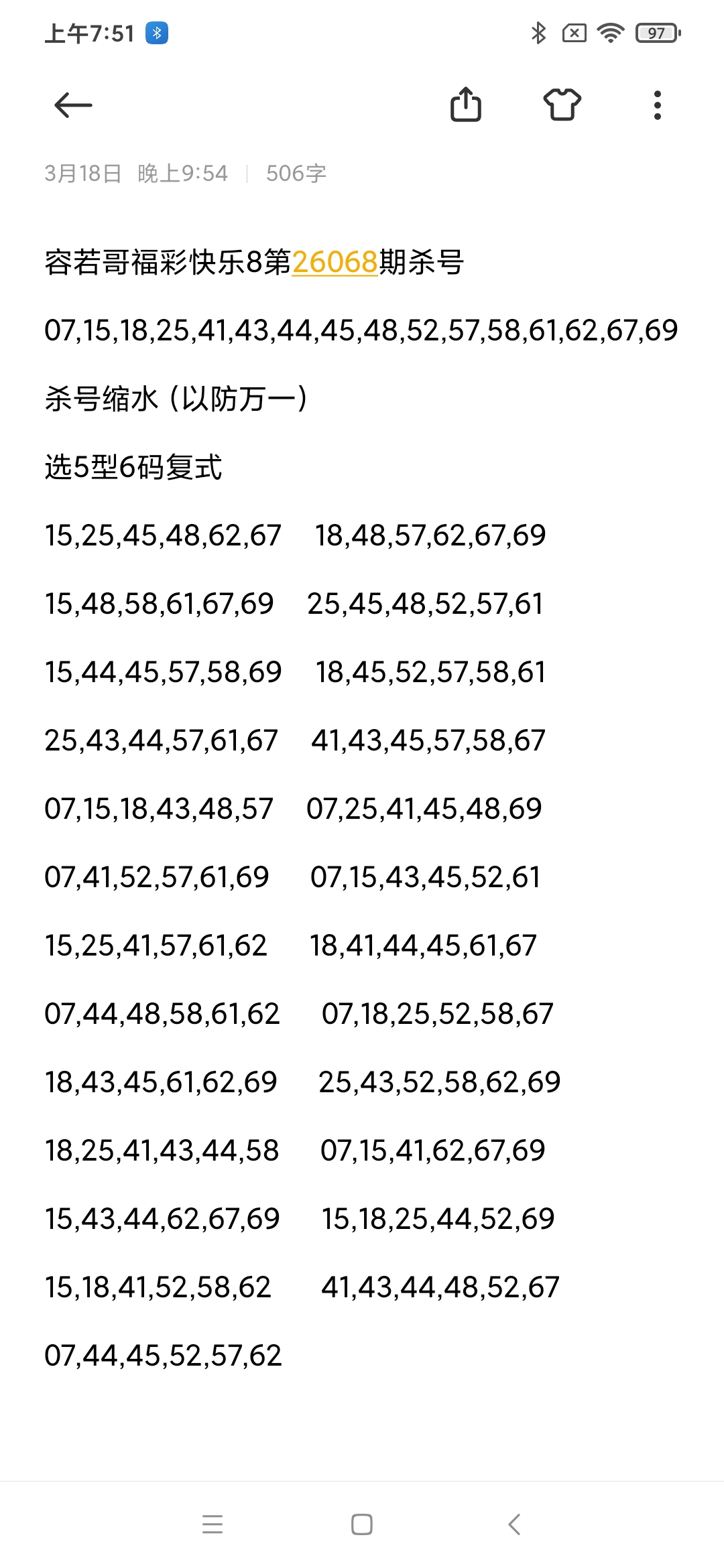Tap the back arrow to leave the note

[72, 105]
